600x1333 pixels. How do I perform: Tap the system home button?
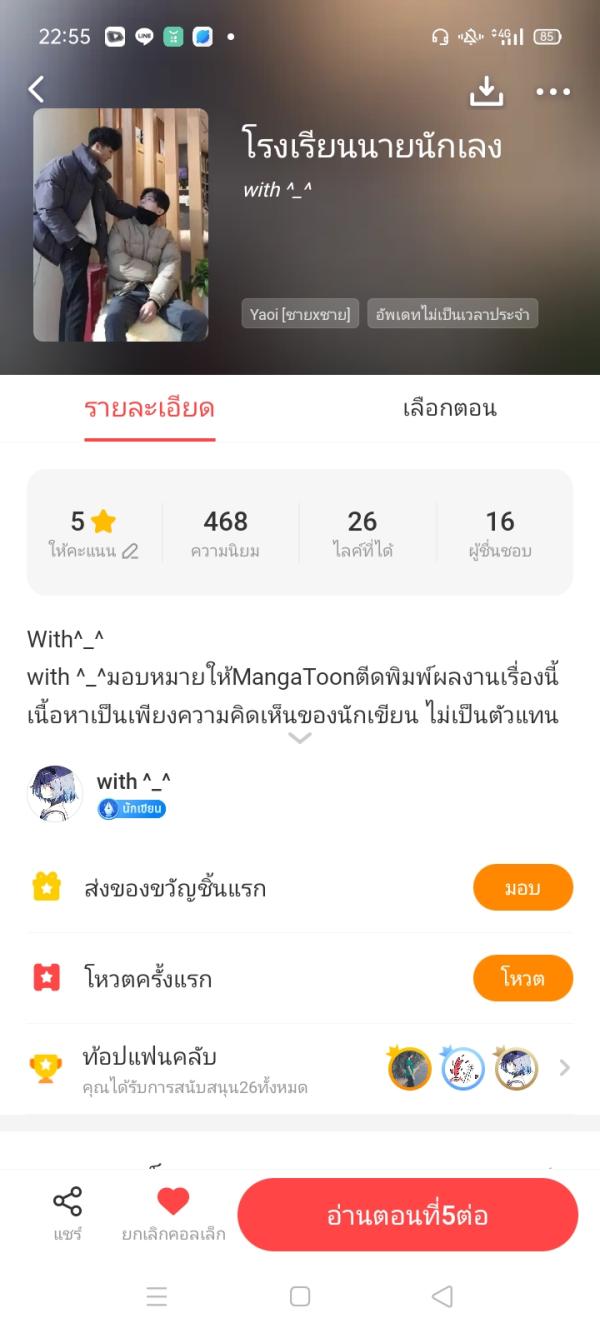point(299,1296)
